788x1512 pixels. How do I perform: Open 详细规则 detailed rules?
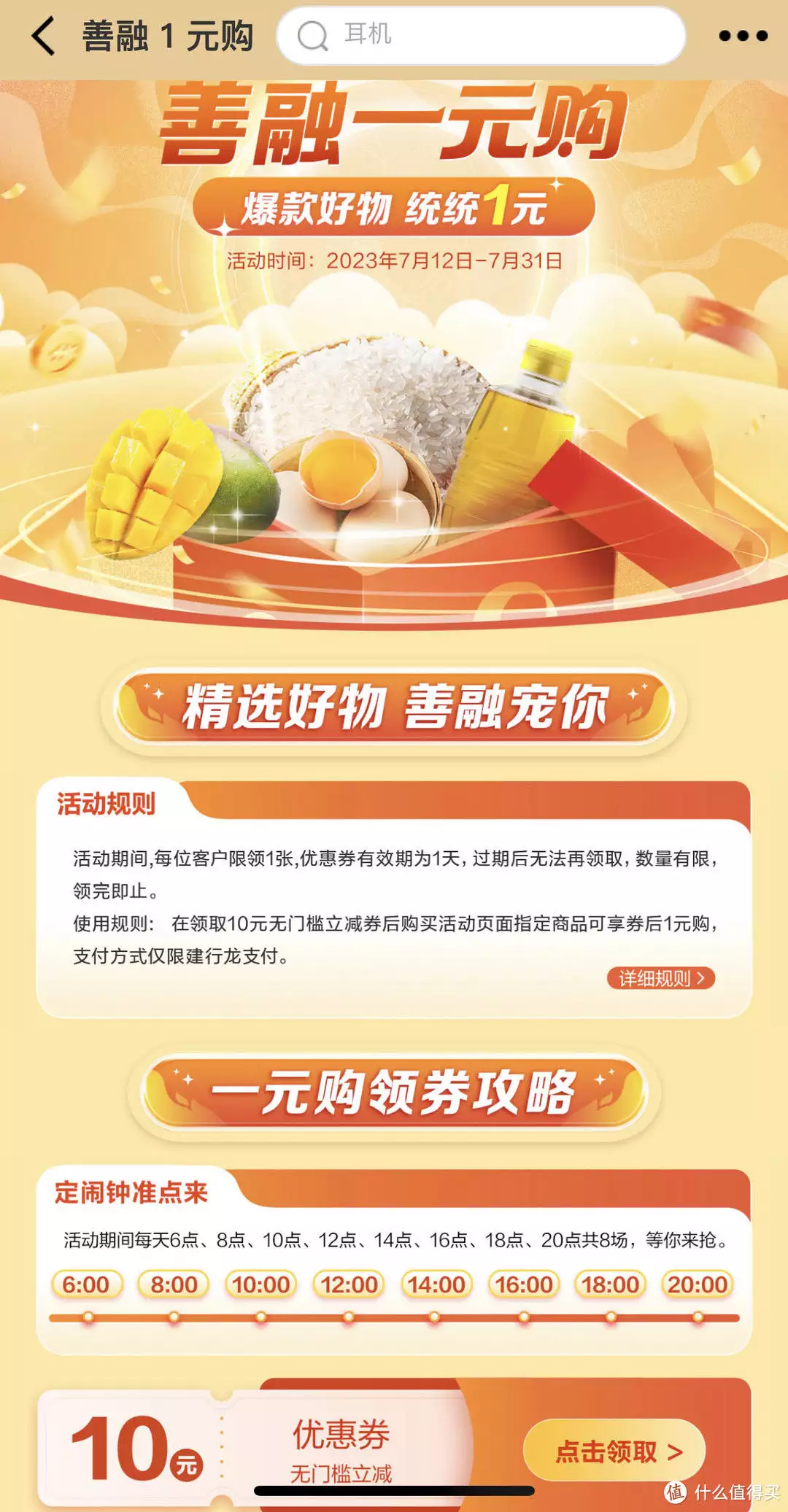click(661, 978)
